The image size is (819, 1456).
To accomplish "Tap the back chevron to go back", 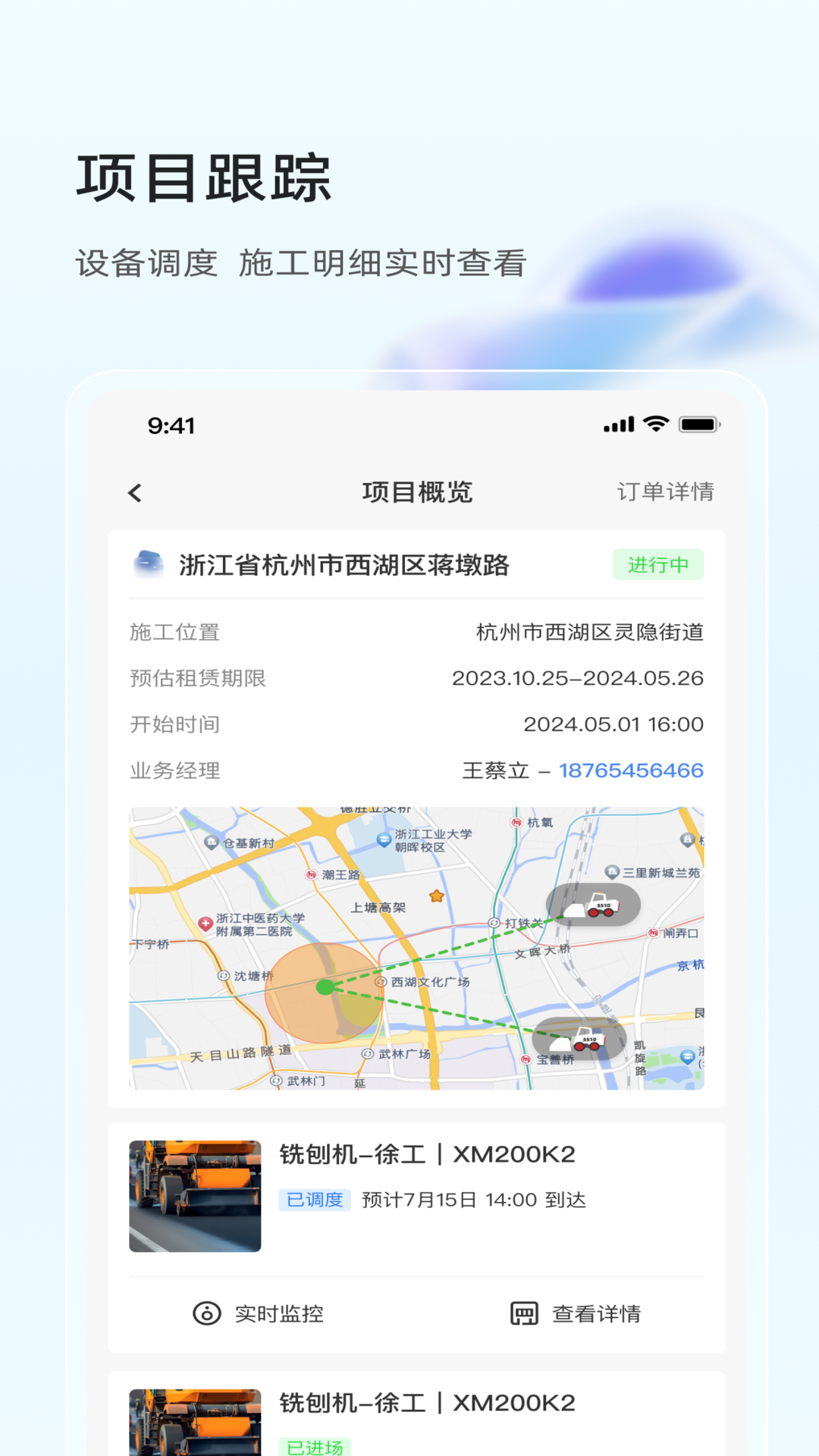I will (134, 491).
